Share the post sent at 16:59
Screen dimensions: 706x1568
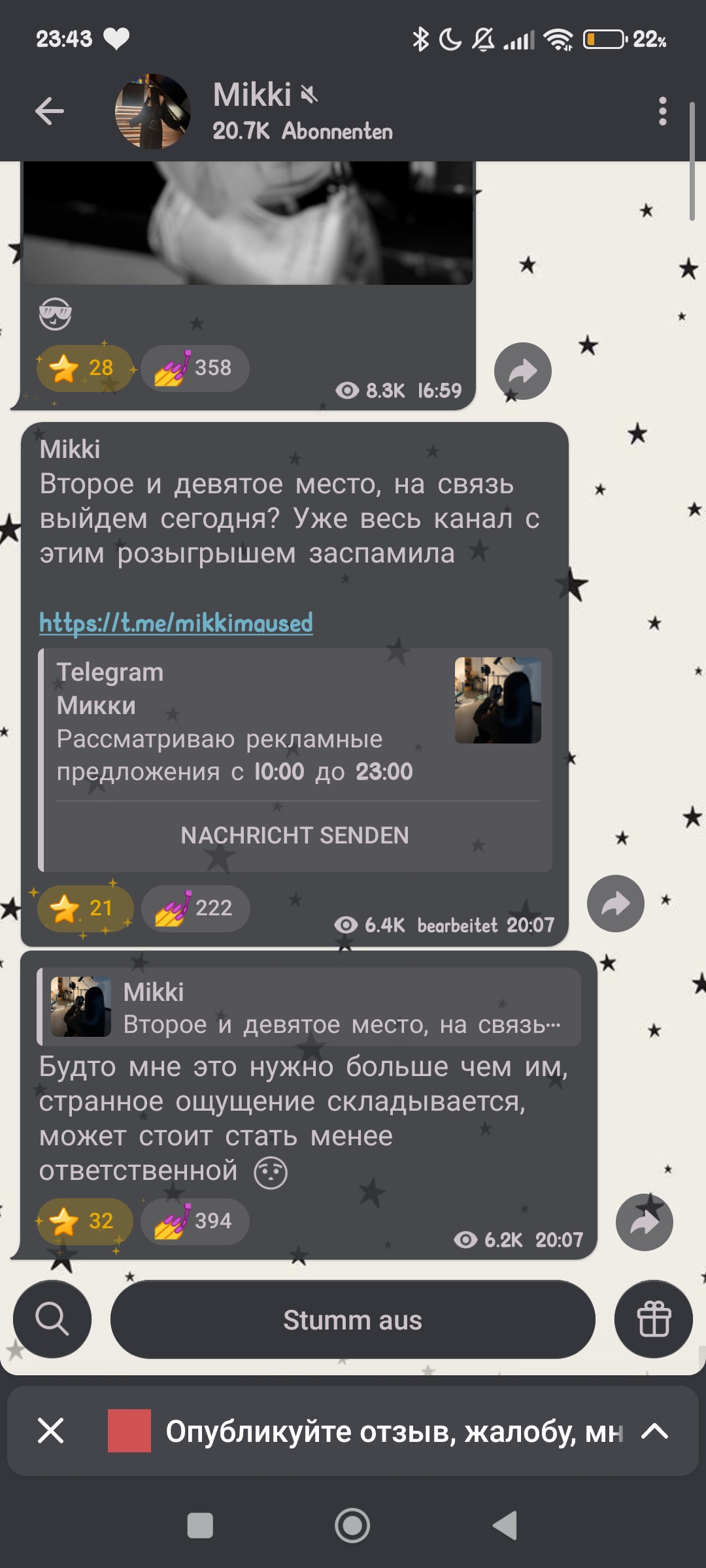522,371
